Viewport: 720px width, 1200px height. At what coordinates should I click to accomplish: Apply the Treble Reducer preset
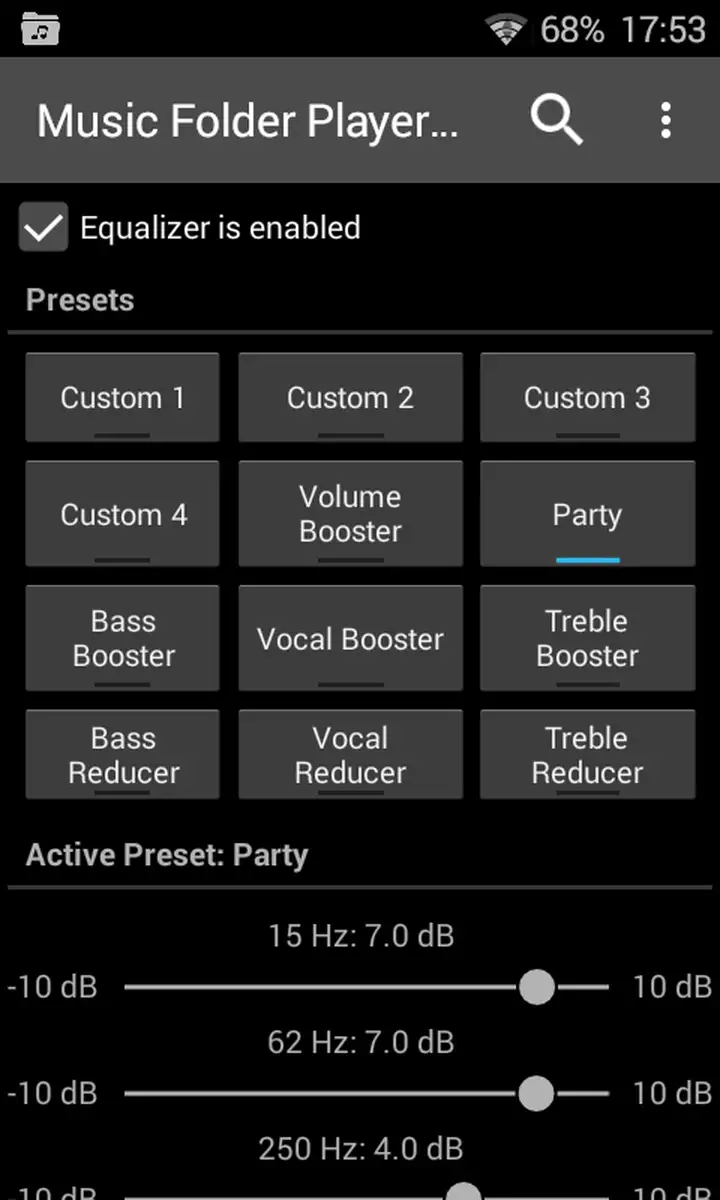[x=587, y=754]
